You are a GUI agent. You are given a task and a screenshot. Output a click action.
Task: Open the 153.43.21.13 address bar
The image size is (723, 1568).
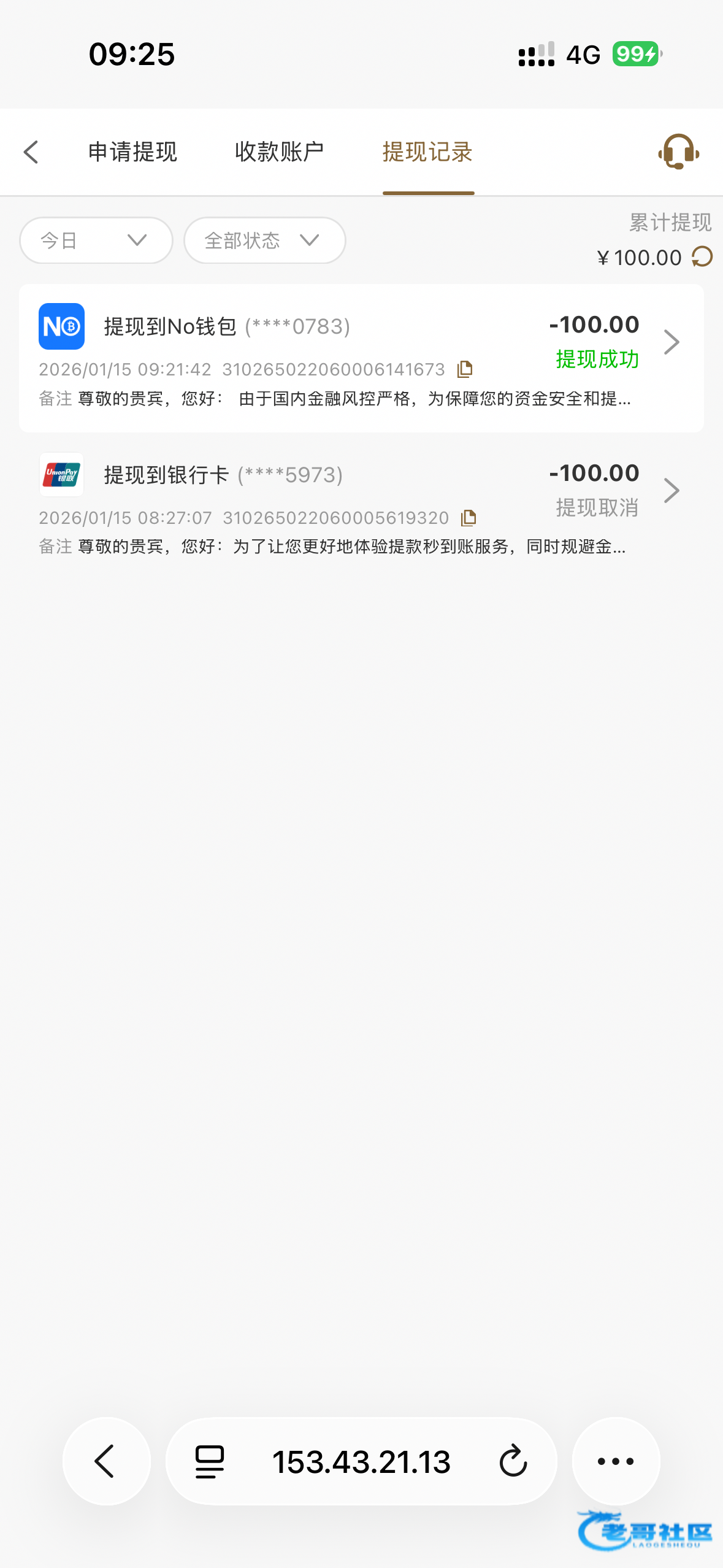361,1461
